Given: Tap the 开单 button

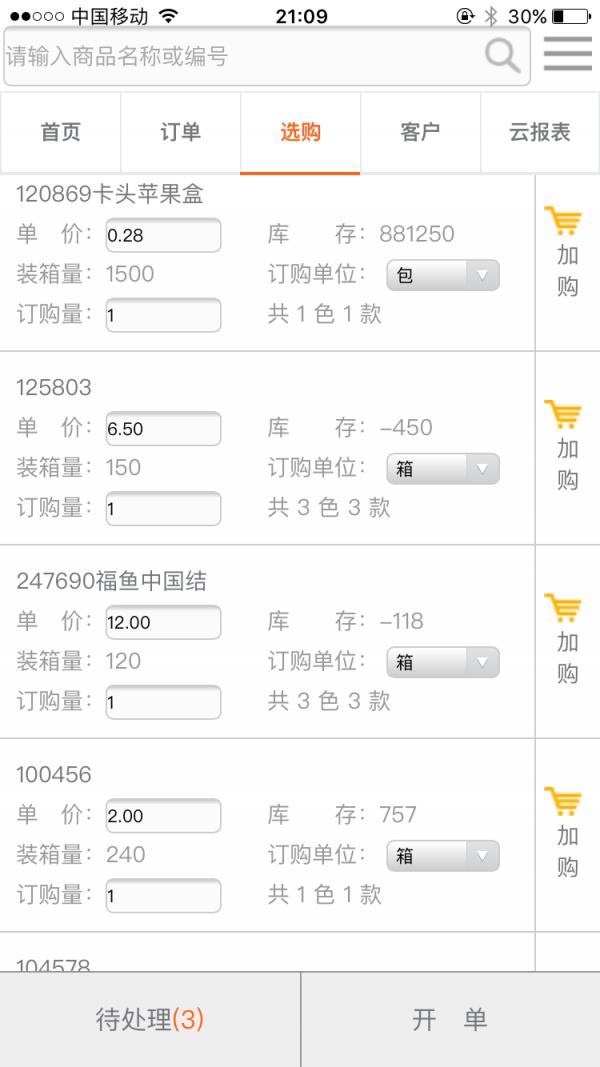Looking at the screenshot, I should (450, 1019).
